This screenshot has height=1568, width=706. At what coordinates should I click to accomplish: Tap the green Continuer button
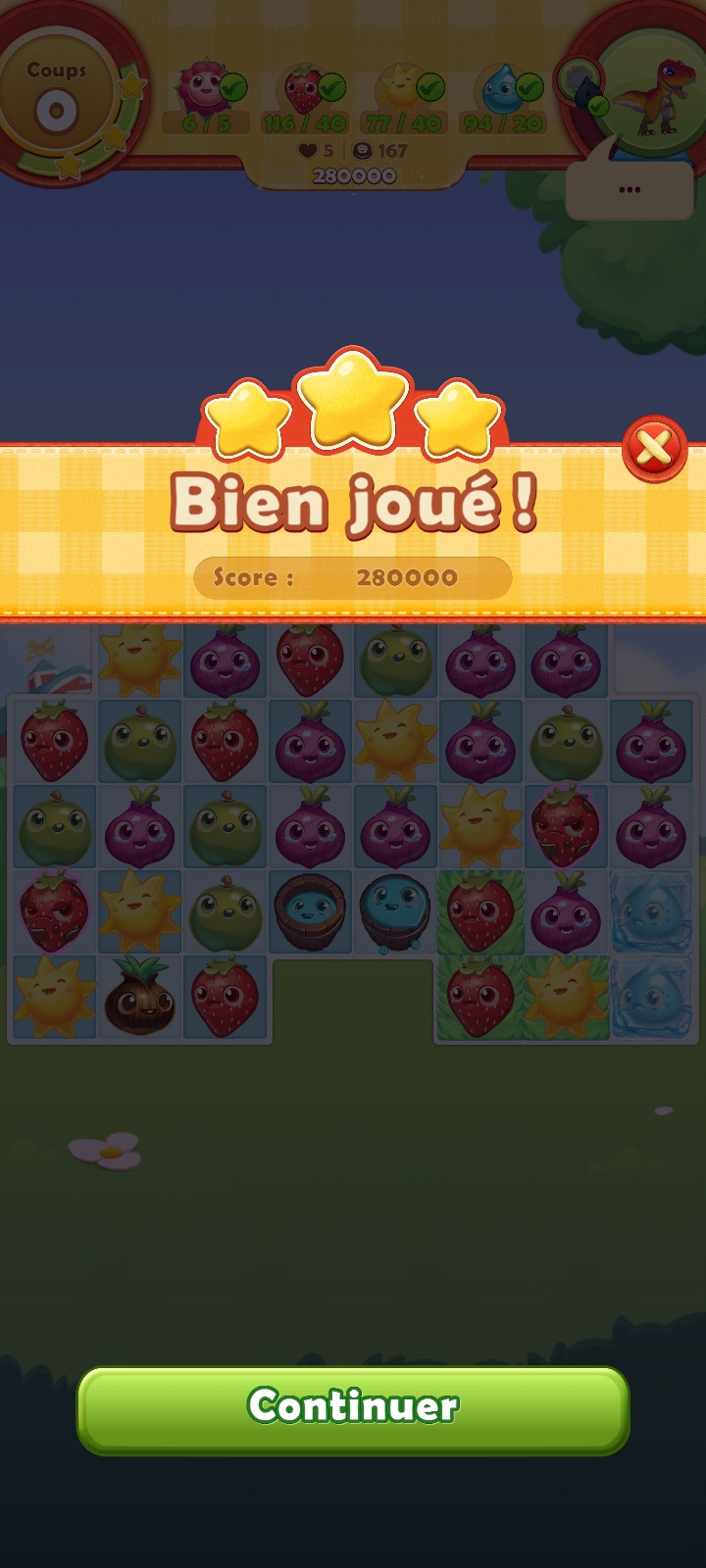click(353, 1408)
